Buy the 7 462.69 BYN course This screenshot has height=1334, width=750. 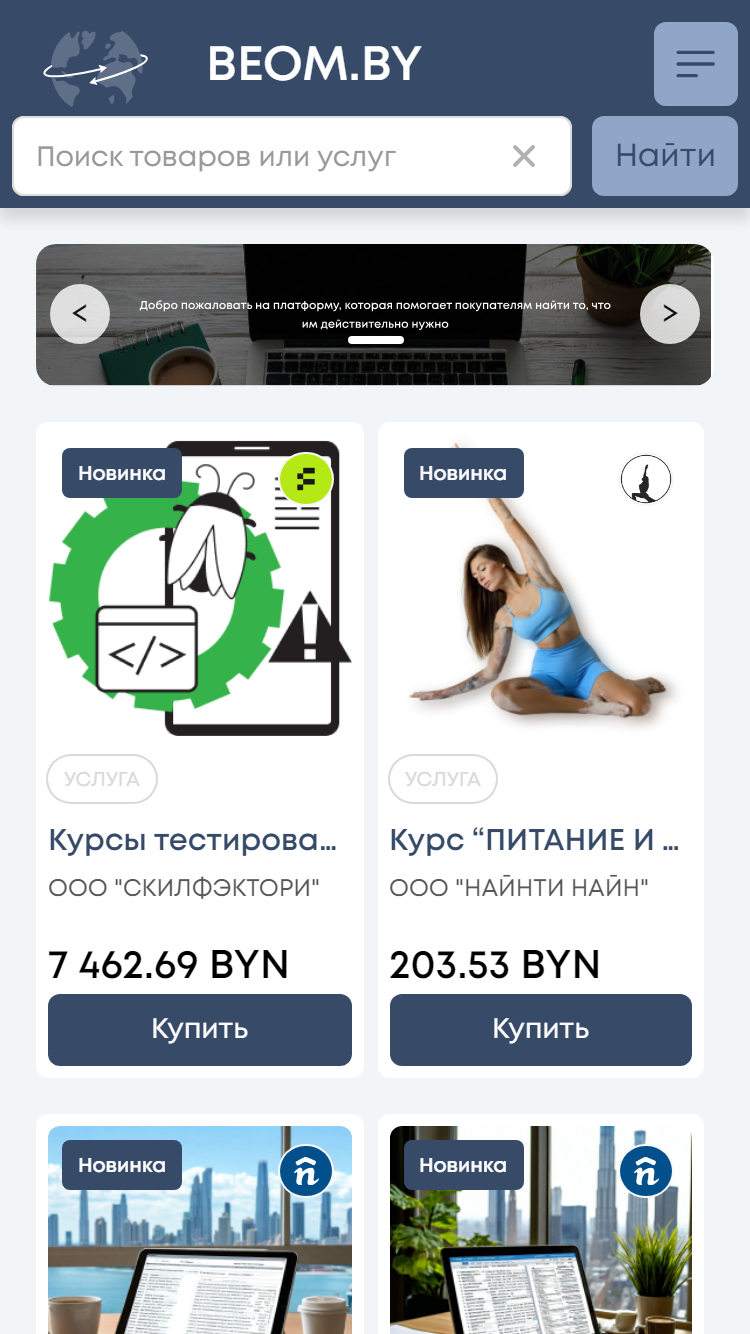200,1029
